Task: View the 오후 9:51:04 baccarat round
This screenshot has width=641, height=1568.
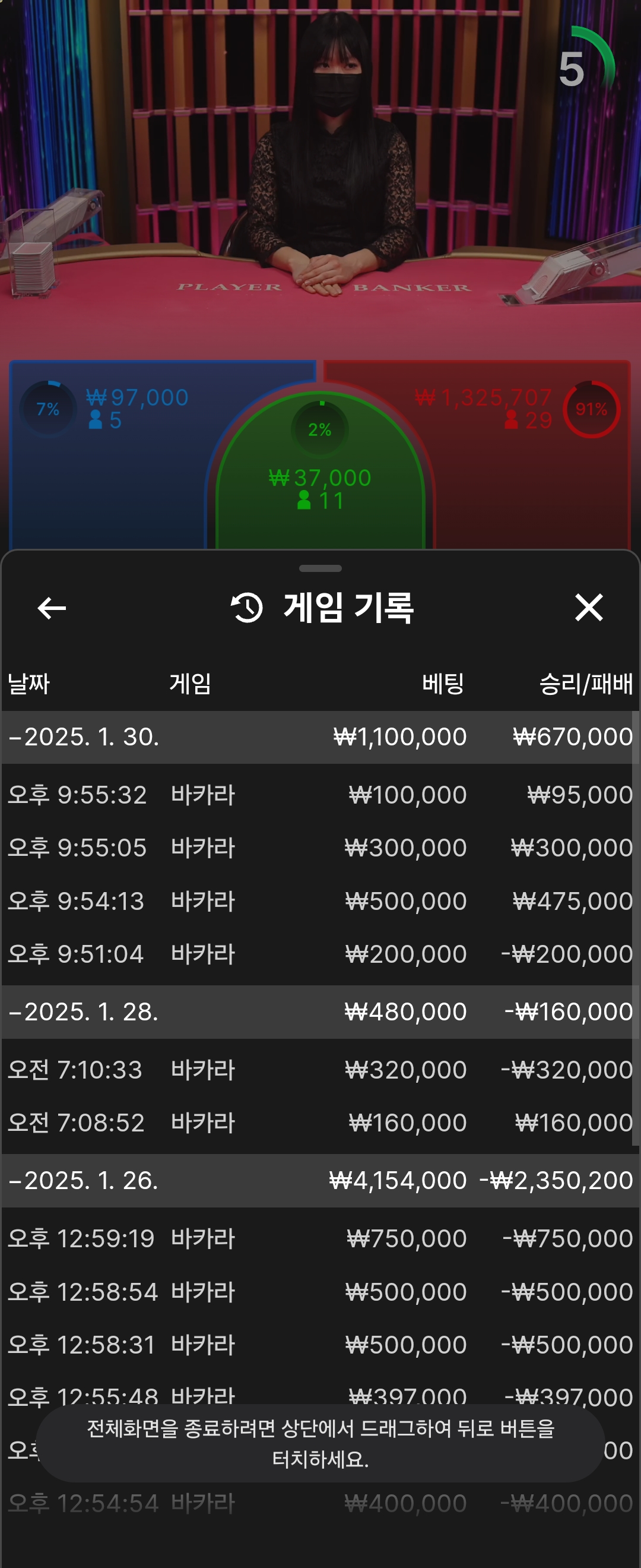Action: [320, 954]
